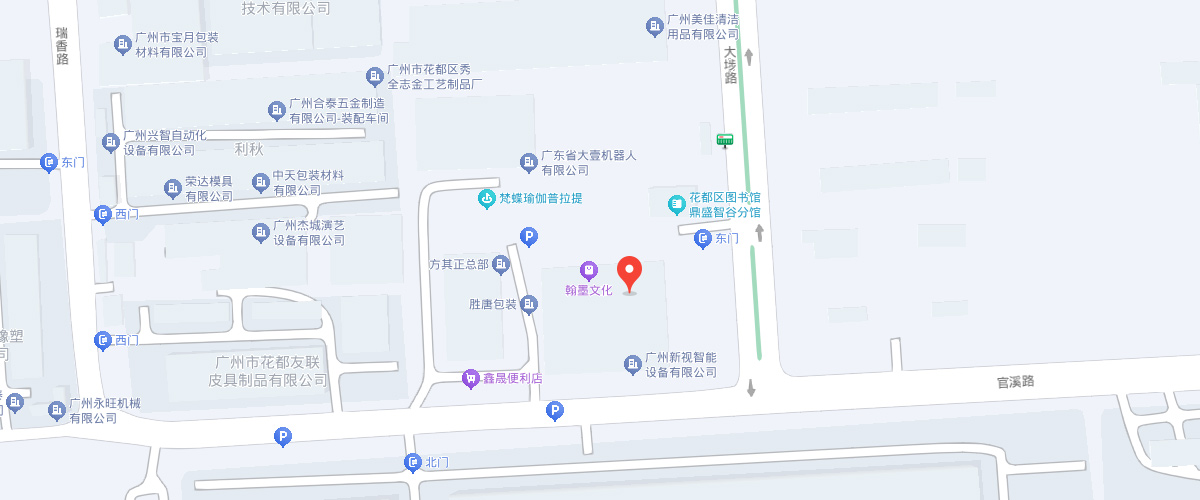Open the bus stop marker on 大塝路
Screen dimensions: 1200x500
pos(725,141)
